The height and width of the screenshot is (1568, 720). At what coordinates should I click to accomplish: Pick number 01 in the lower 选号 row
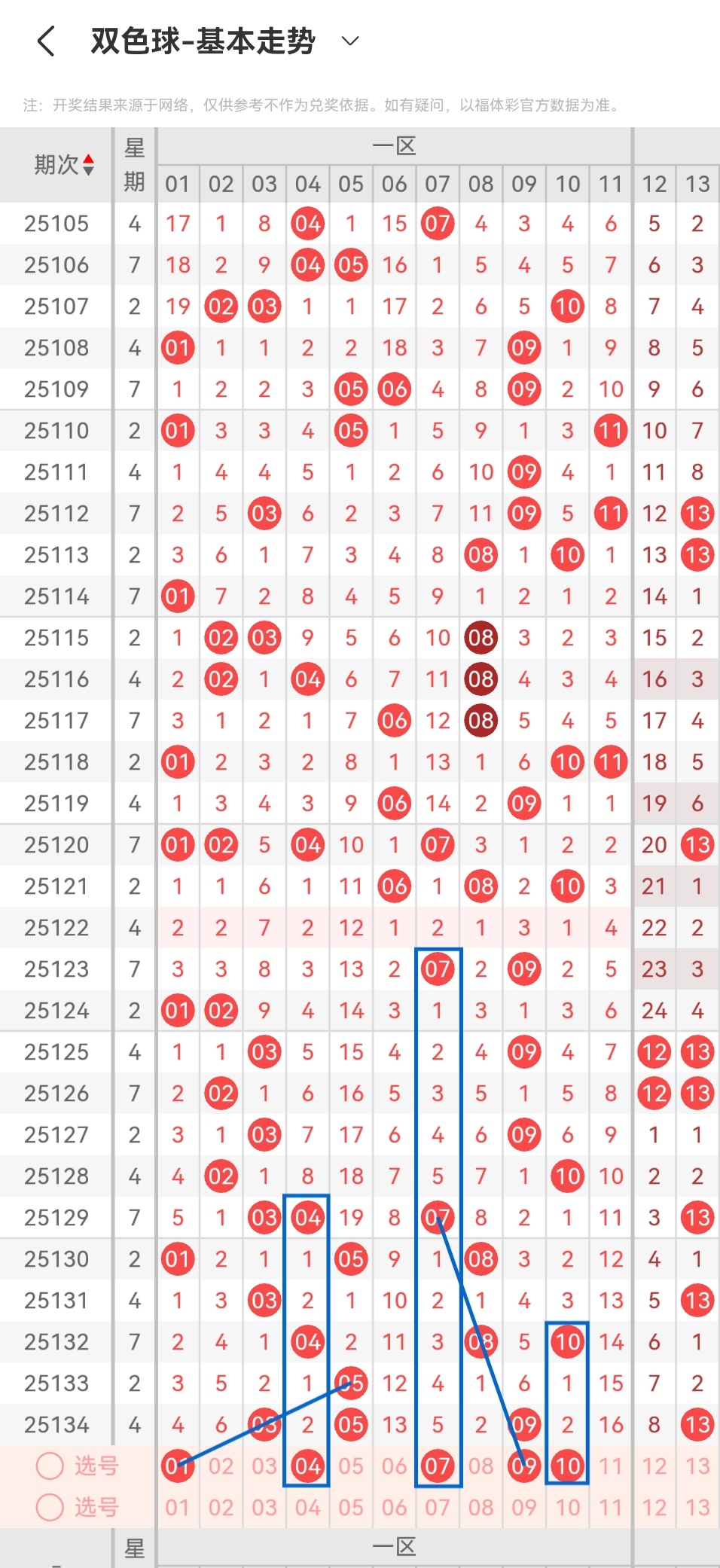(178, 1507)
